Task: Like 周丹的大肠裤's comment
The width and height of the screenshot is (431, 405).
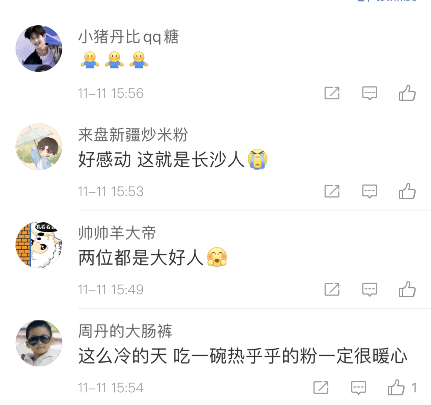Action: pyautogui.click(x=396, y=387)
